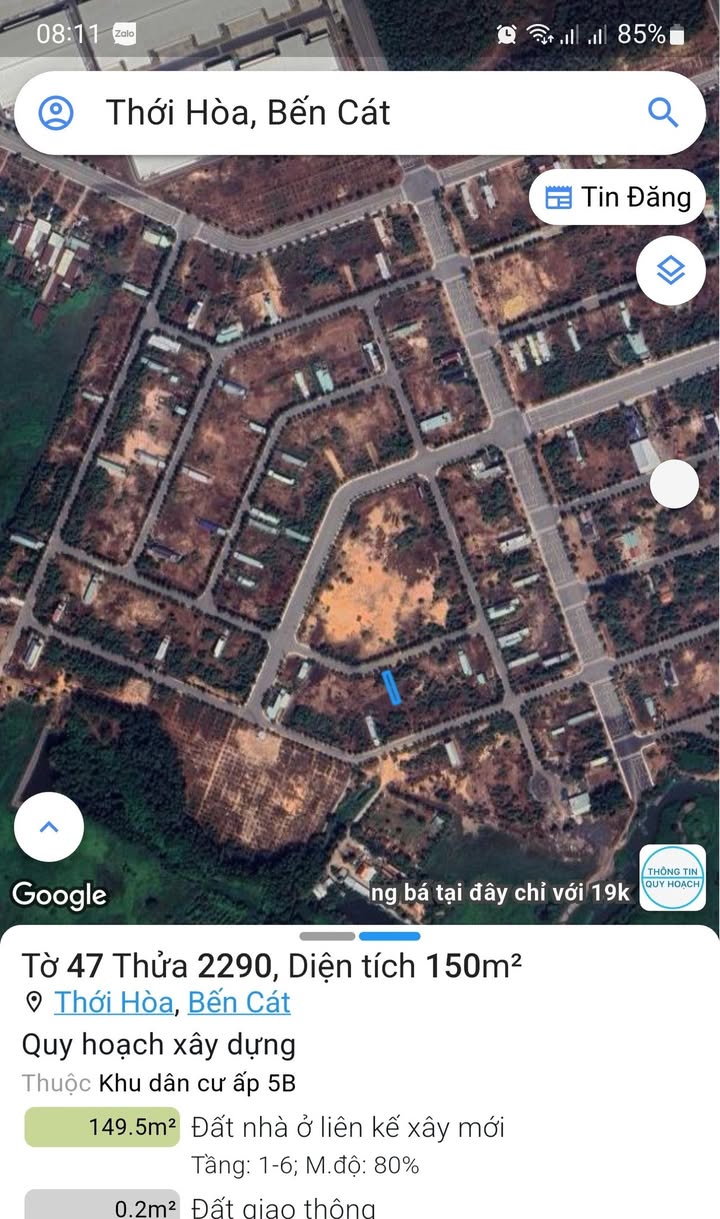This screenshot has width=720, height=1219.
Task: Tap the round white floating button
Action: click(674, 483)
